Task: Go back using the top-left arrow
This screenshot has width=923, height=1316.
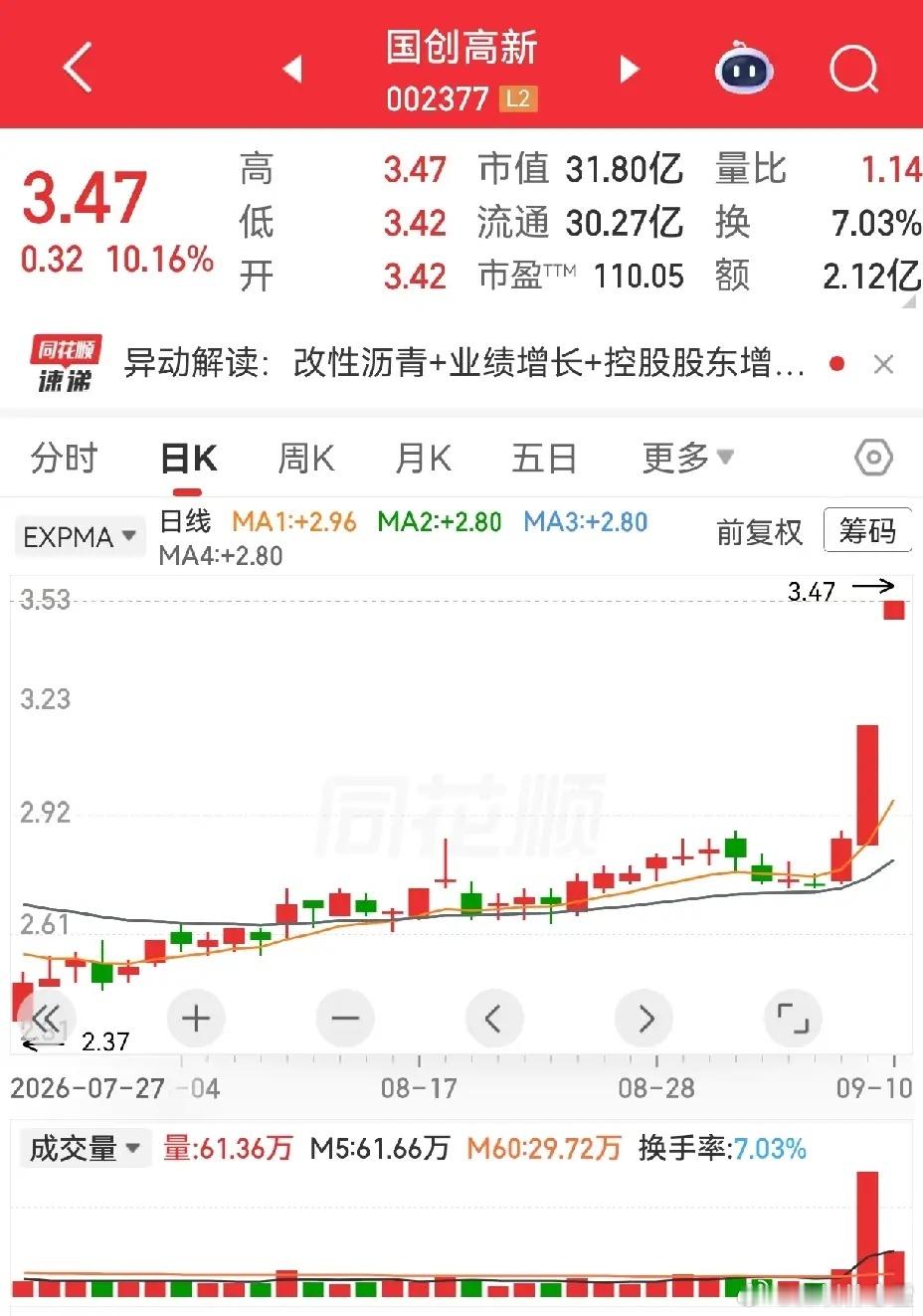Action: click(78, 68)
